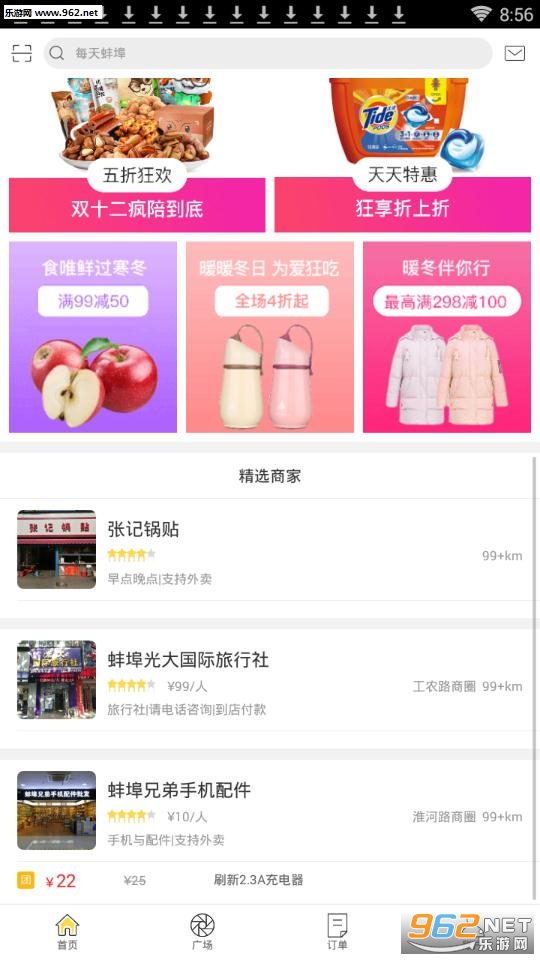Open the 暖冬伴你行 coat promo card
Image resolution: width=540 pixels, height=960 pixels.
447,337
